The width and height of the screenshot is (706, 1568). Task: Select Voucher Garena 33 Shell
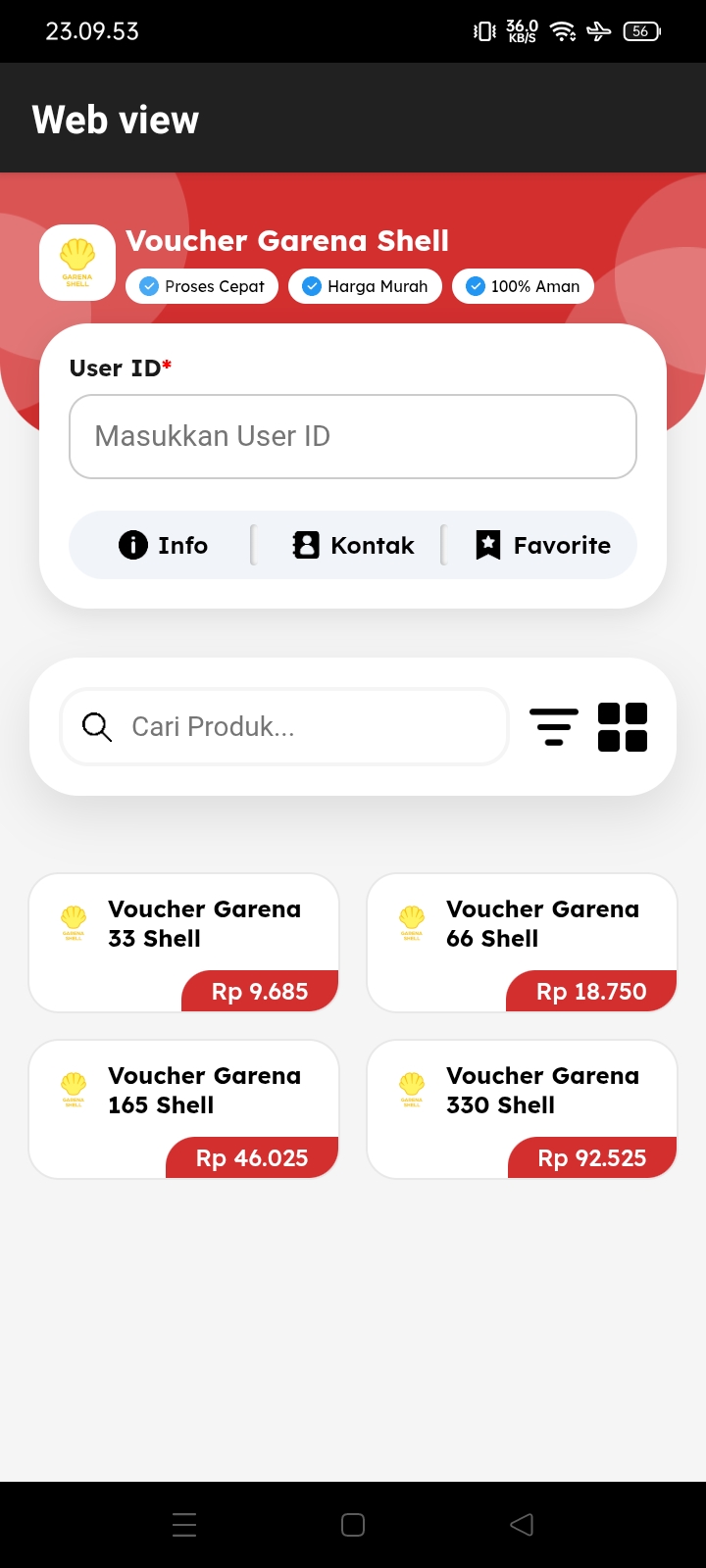click(184, 943)
